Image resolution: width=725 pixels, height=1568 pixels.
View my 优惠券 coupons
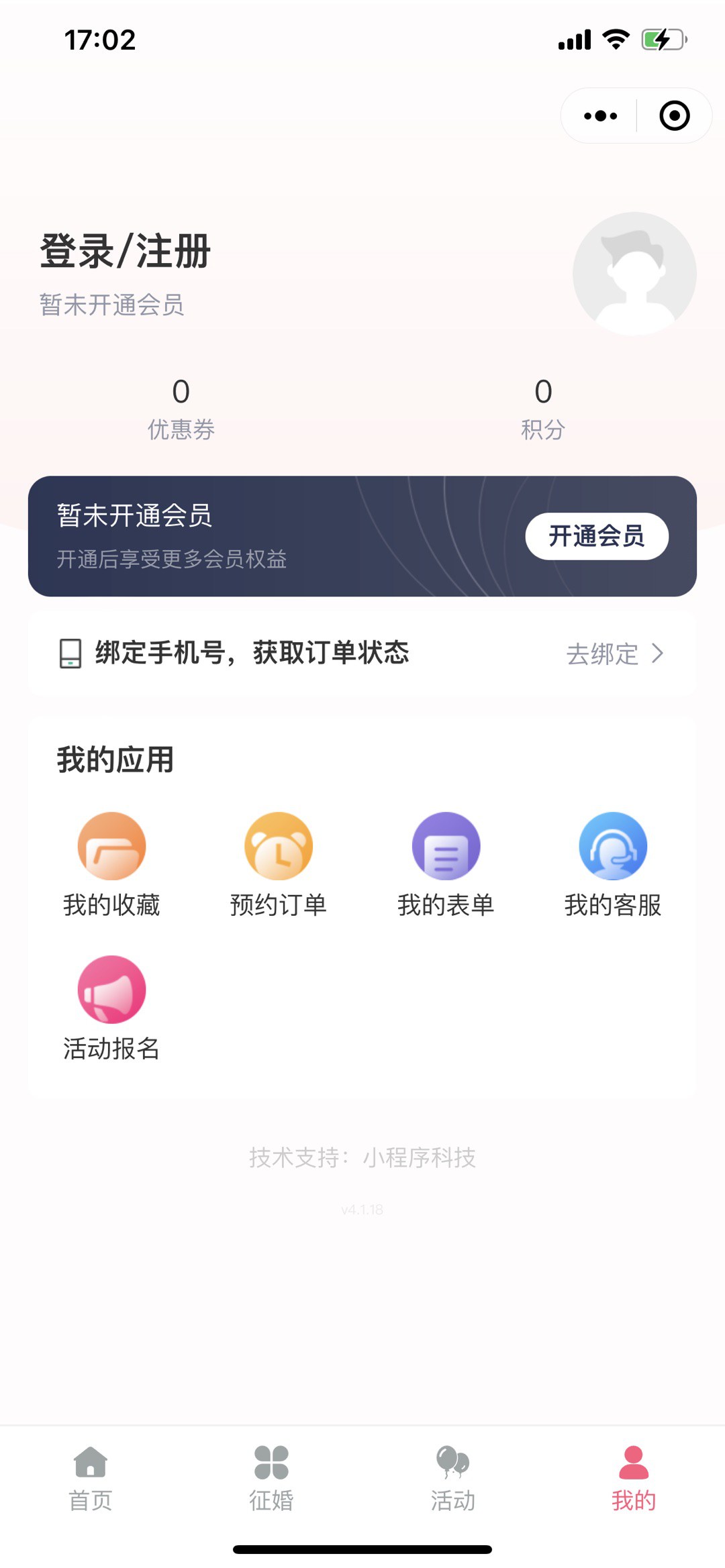click(x=181, y=407)
